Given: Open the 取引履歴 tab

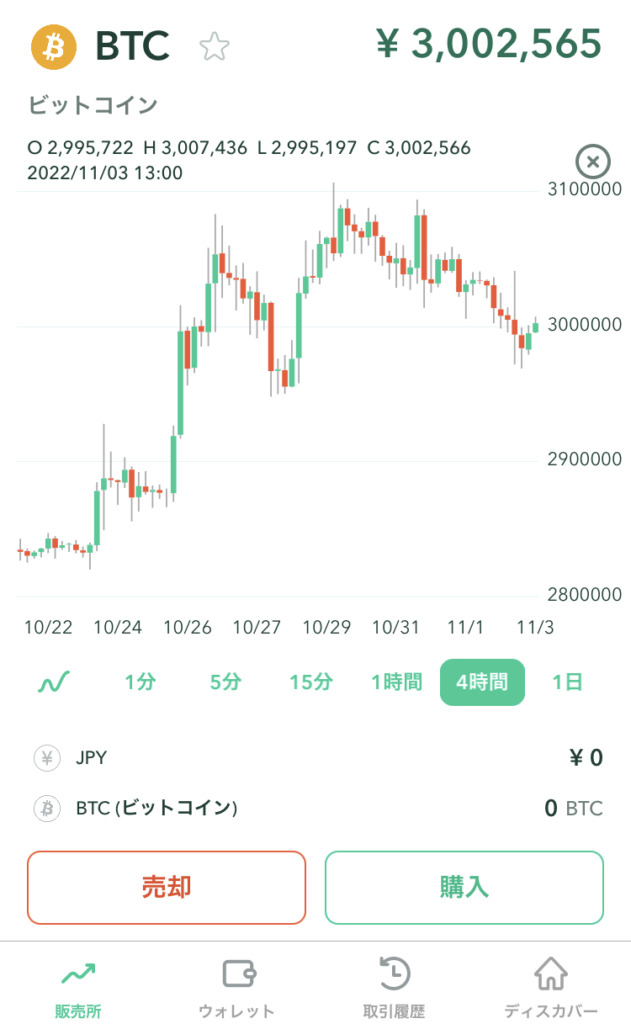Looking at the screenshot, I should [x=394, y=987].
